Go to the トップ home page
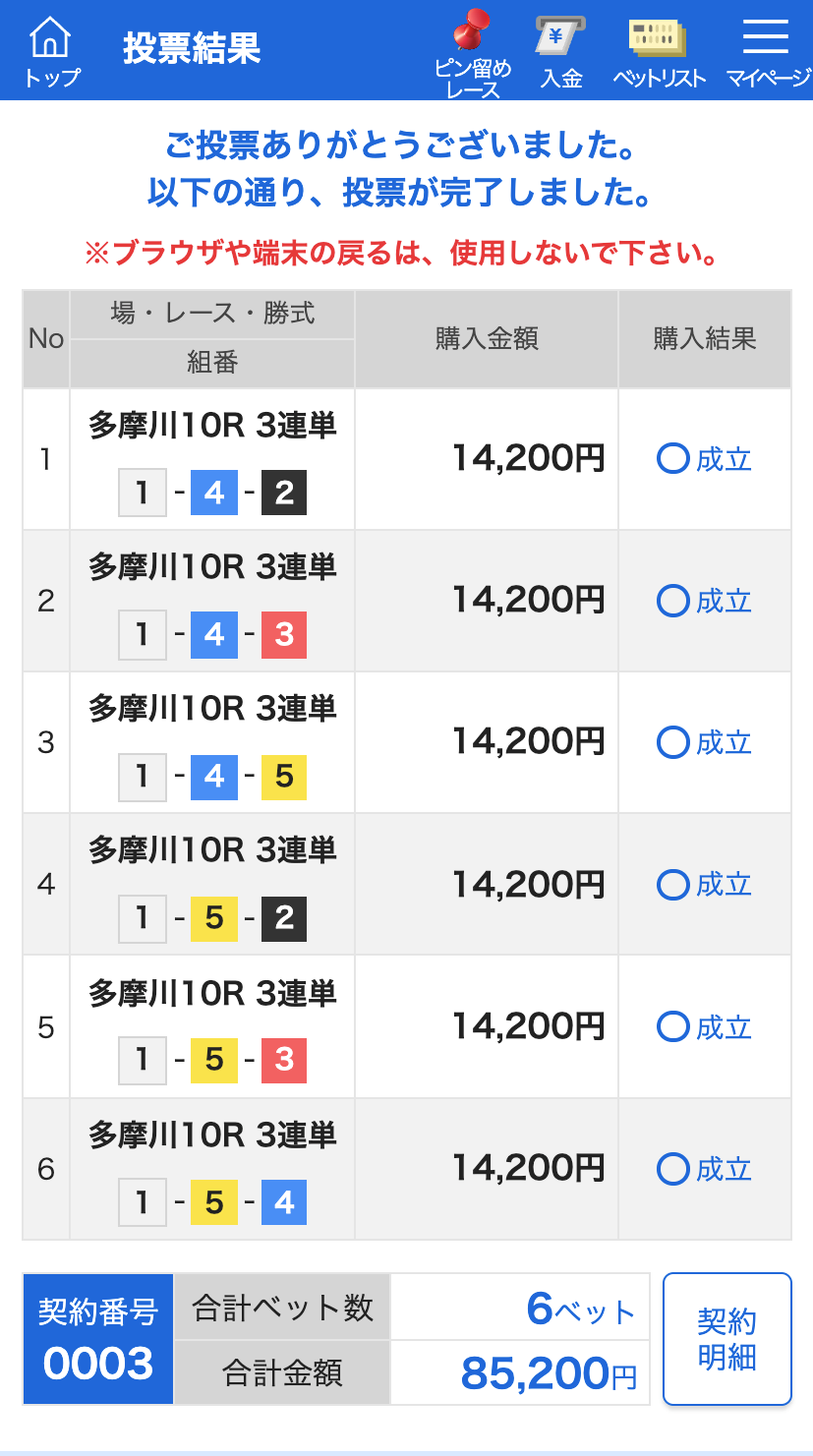Viewport: 813px width, 1456px height. point(51,52)
